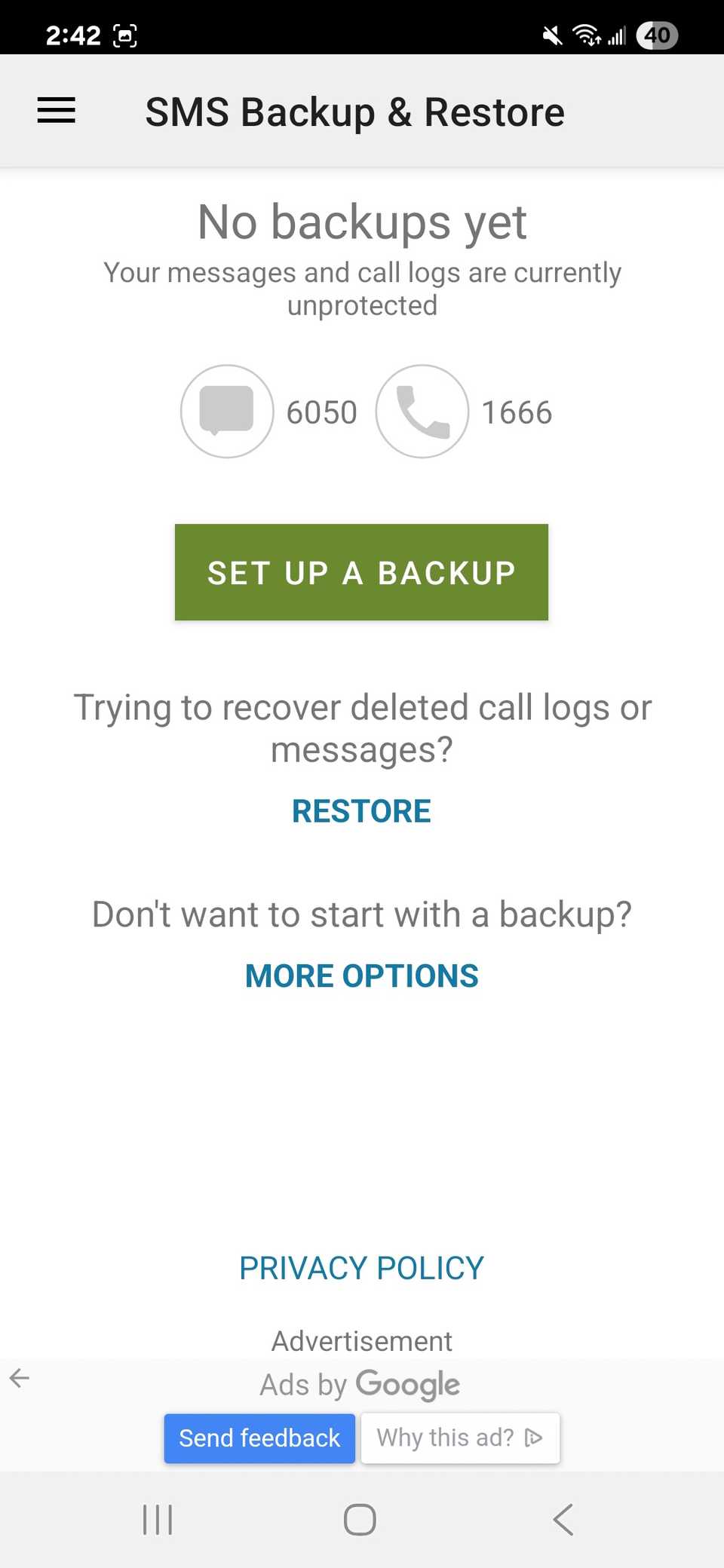Tap the SET UP A BACKUP button
This screenshot has width=724, height=1568.
(361, 572)
